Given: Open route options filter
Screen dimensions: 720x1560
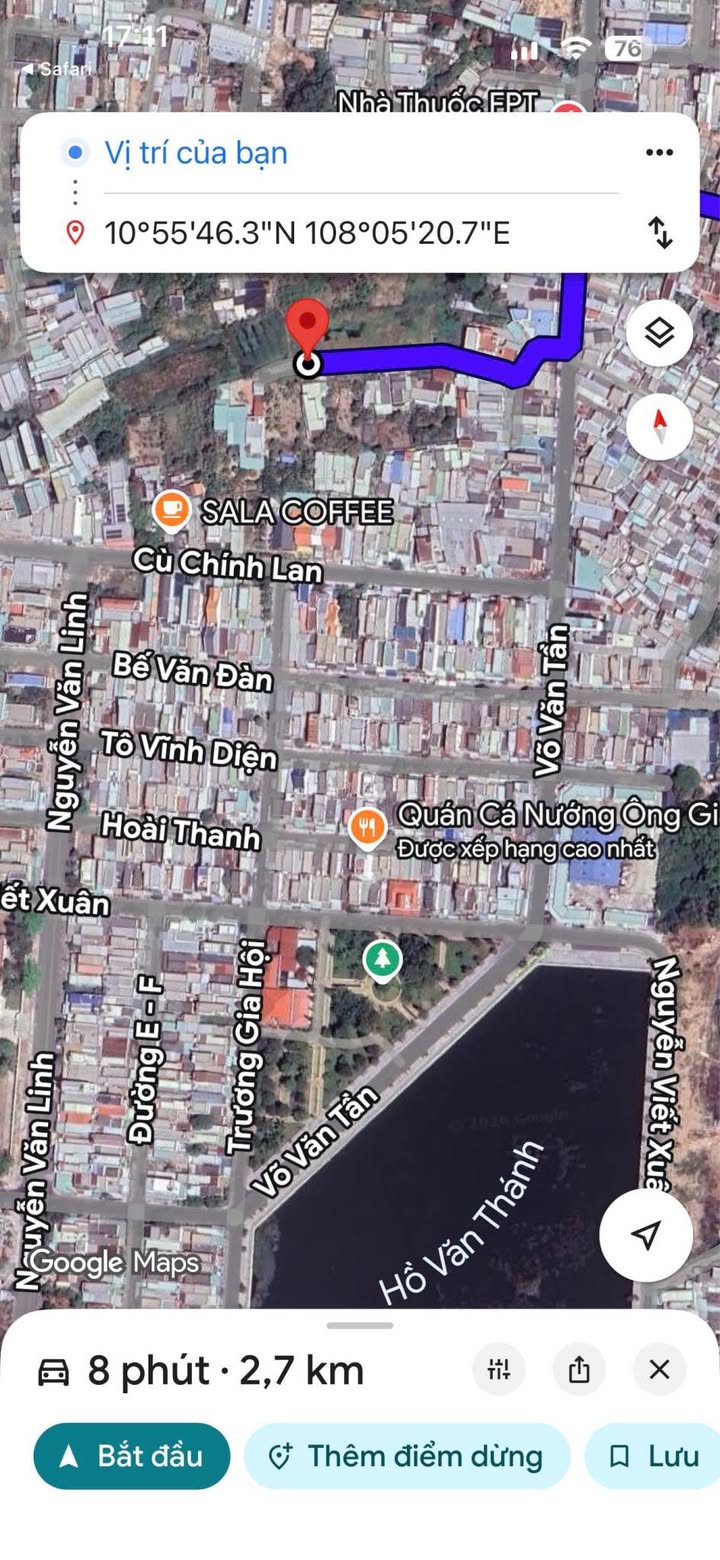Looking at the screenshot, I should (499, 1370).
